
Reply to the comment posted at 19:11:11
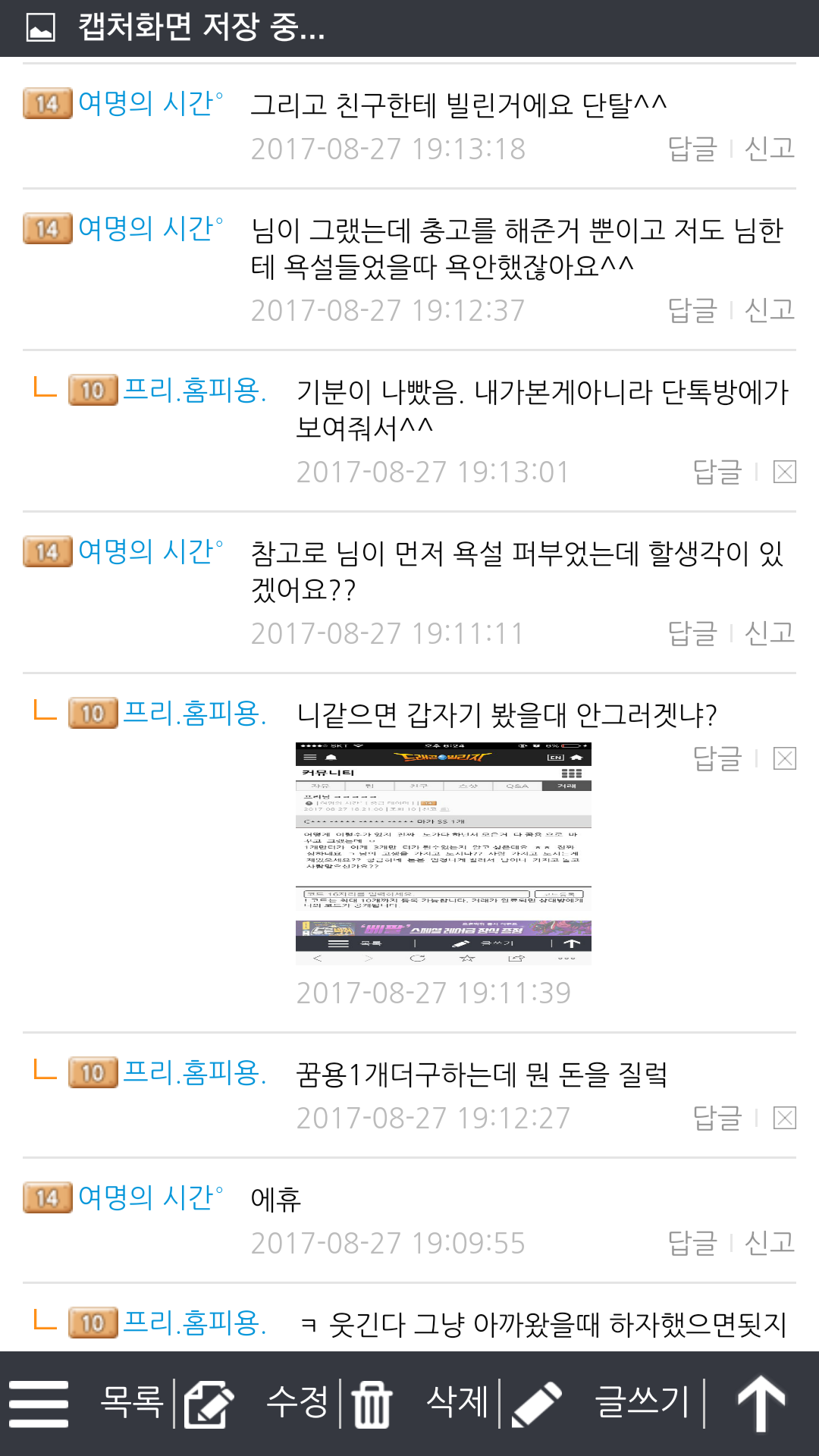(x=692, y=633)
